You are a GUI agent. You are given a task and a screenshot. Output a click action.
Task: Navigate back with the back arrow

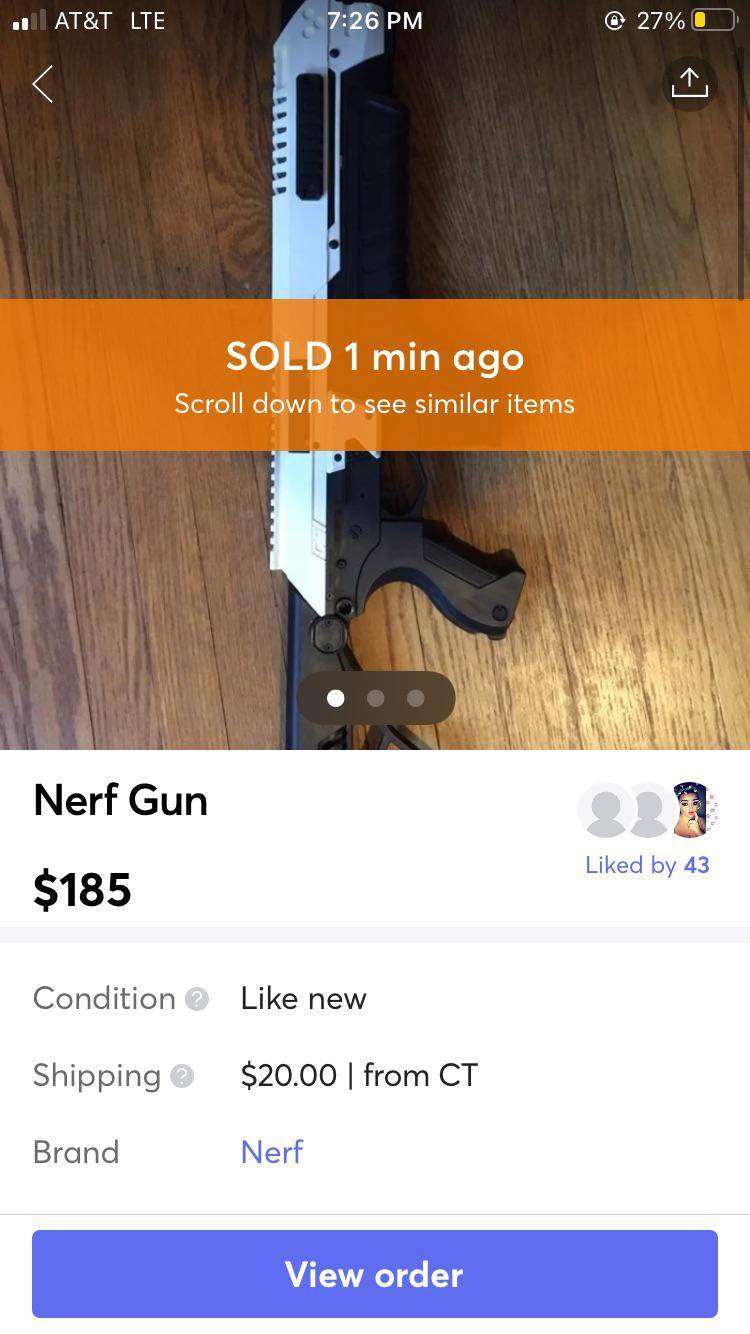[x=42, y=84]
